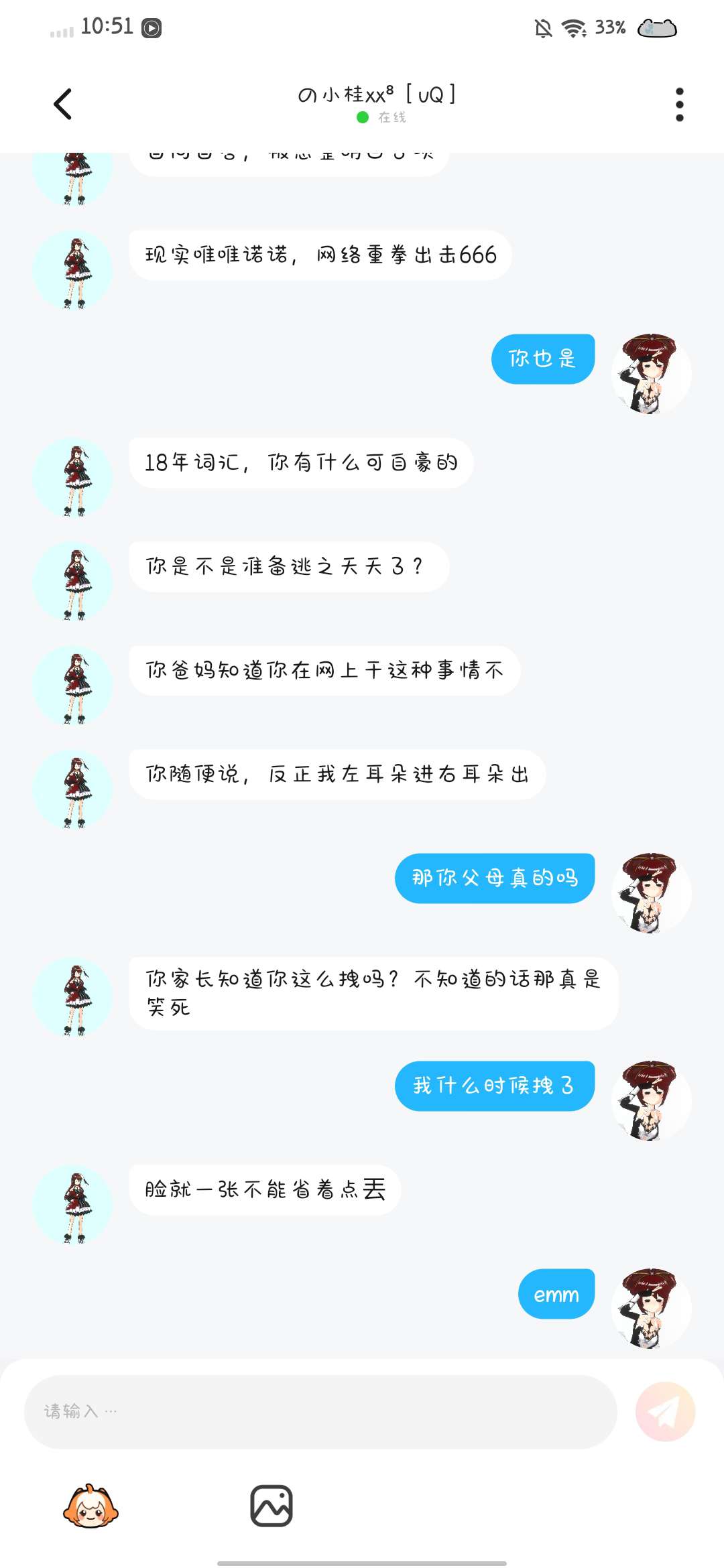724x1568 pixels.
Task: Open the three-dot overflow menu
Action: pyautogui.click(x=679, y=105)
